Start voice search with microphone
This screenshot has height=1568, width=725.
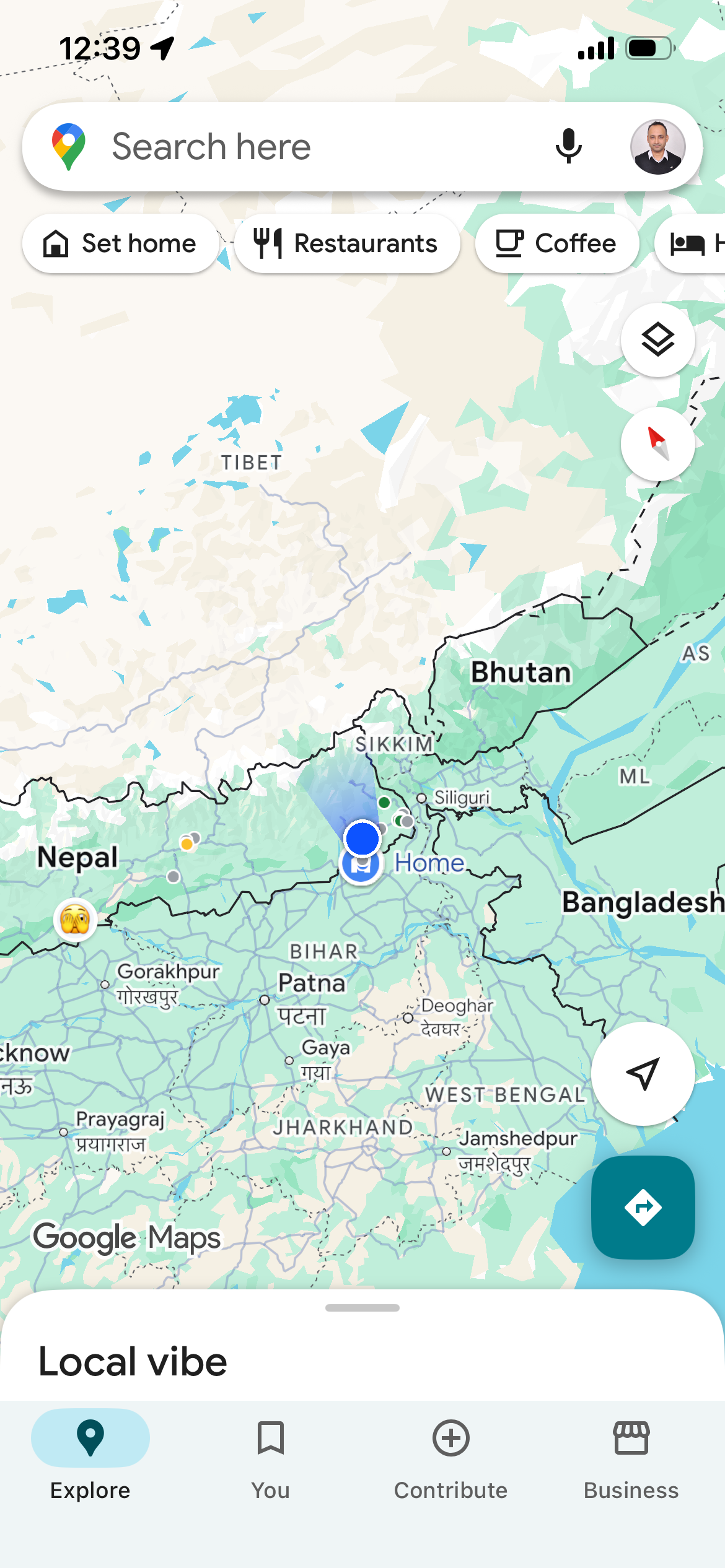(x=568, y=147)
